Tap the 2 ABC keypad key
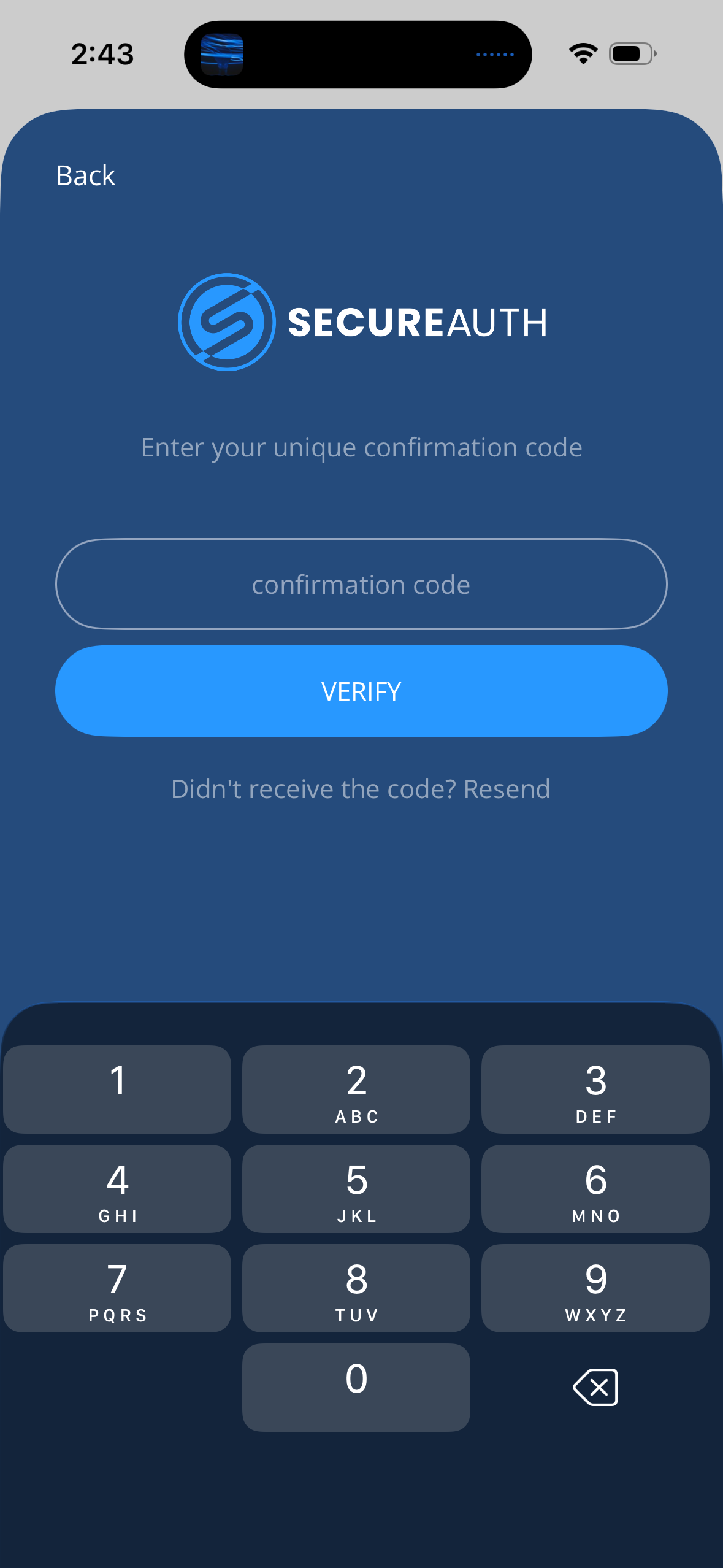The image size is (723, 1568). [x=356, y=1090]
